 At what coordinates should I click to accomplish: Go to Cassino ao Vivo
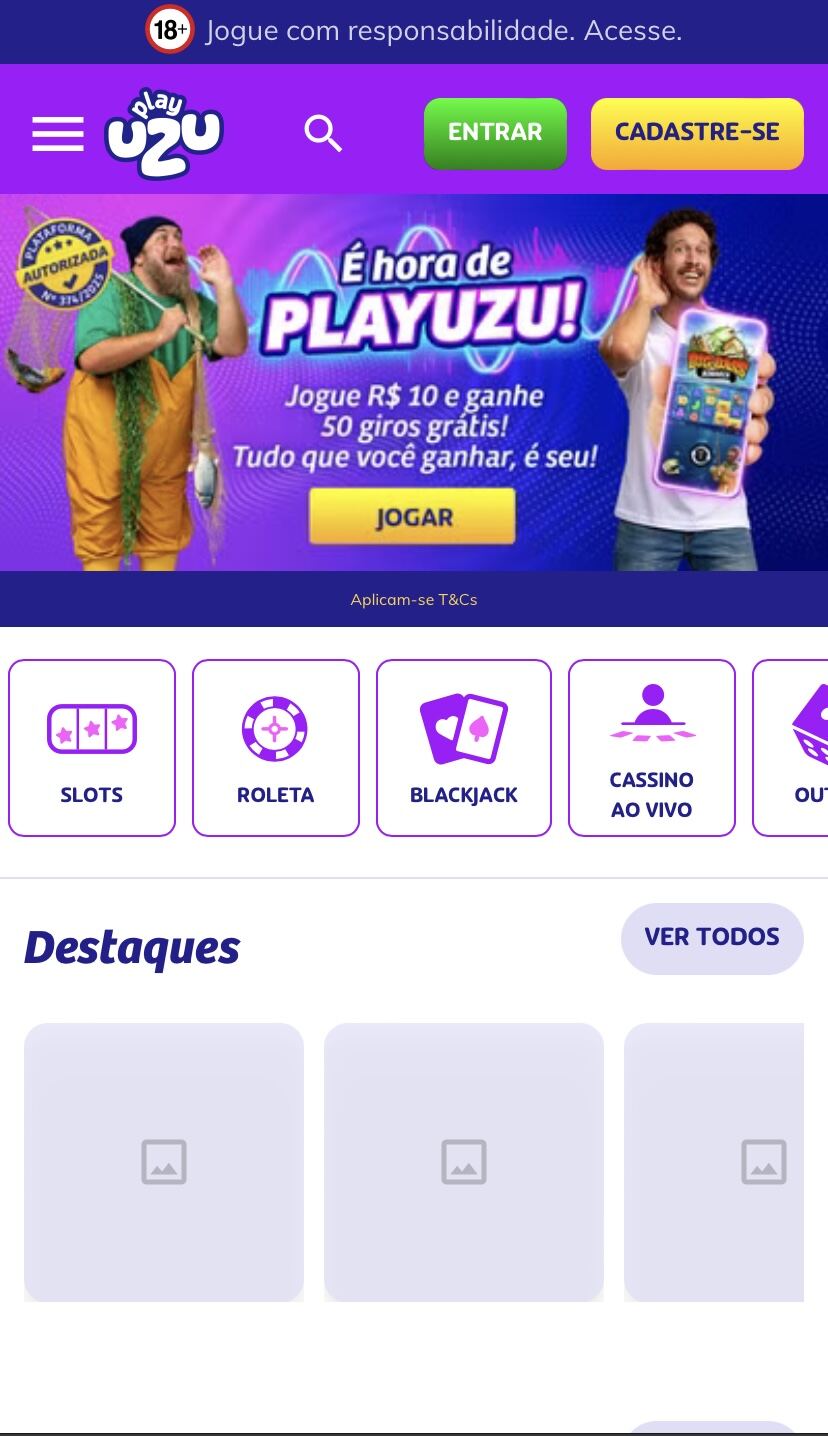click(652, 748)
